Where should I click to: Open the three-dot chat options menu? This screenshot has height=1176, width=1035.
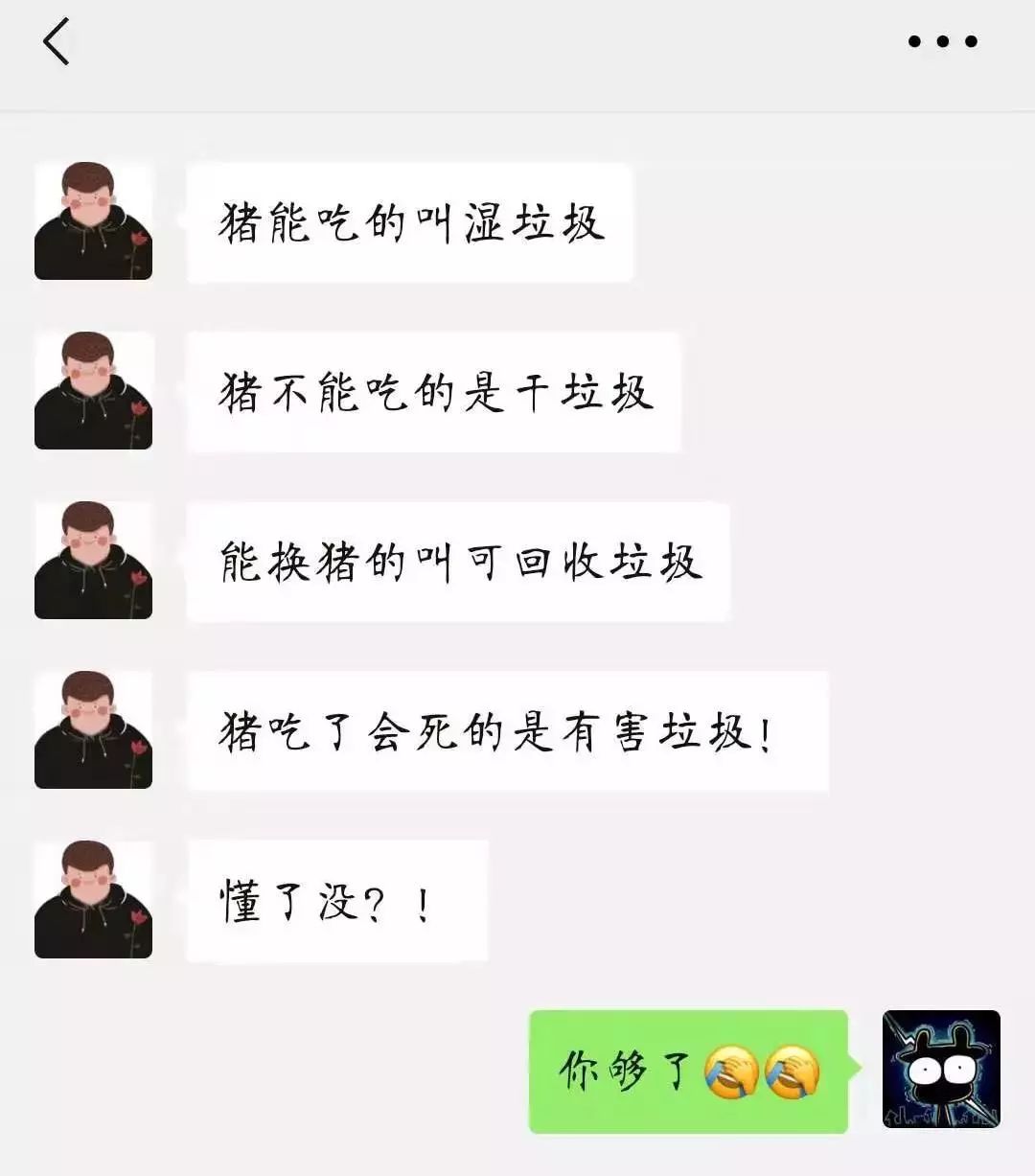942,41
